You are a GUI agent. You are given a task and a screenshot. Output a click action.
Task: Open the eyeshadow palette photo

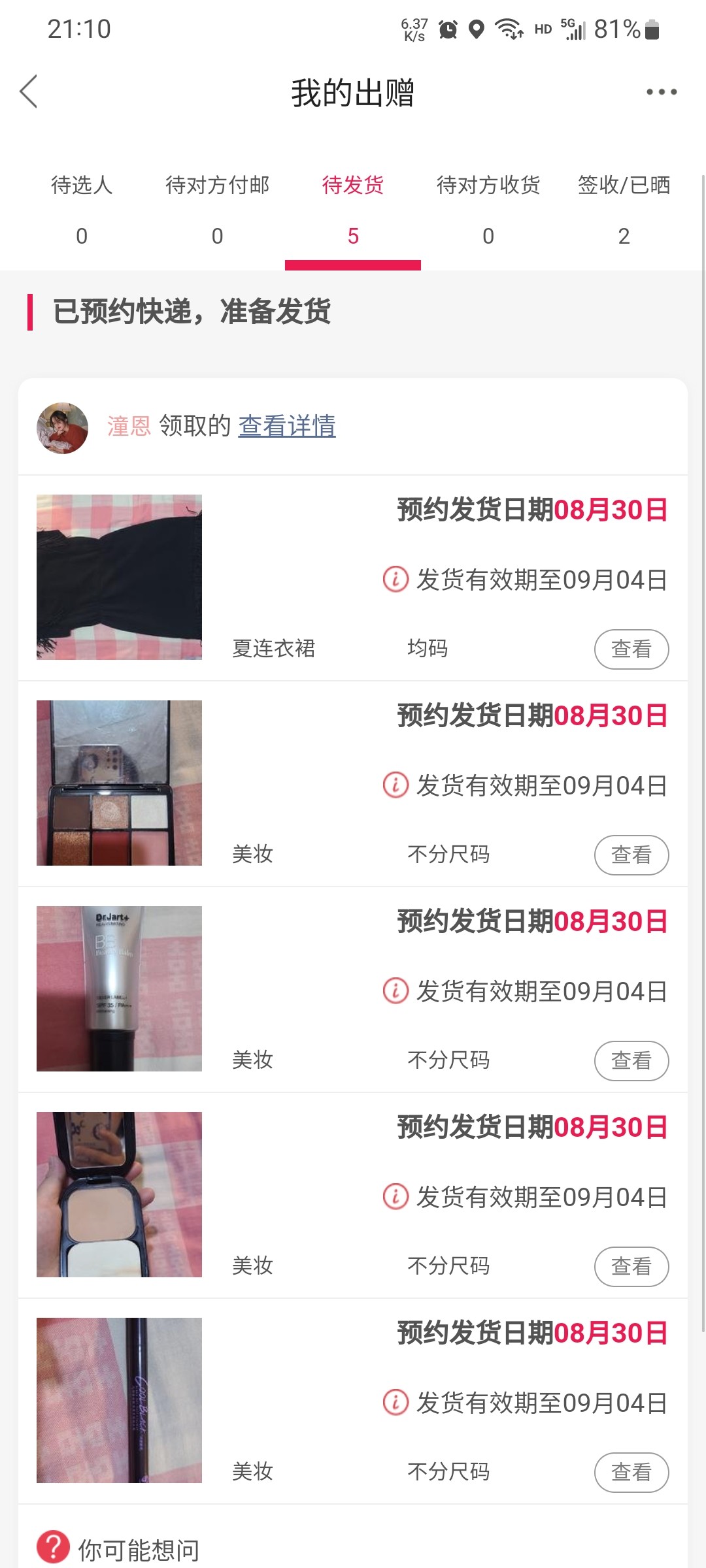click(119, 783)
